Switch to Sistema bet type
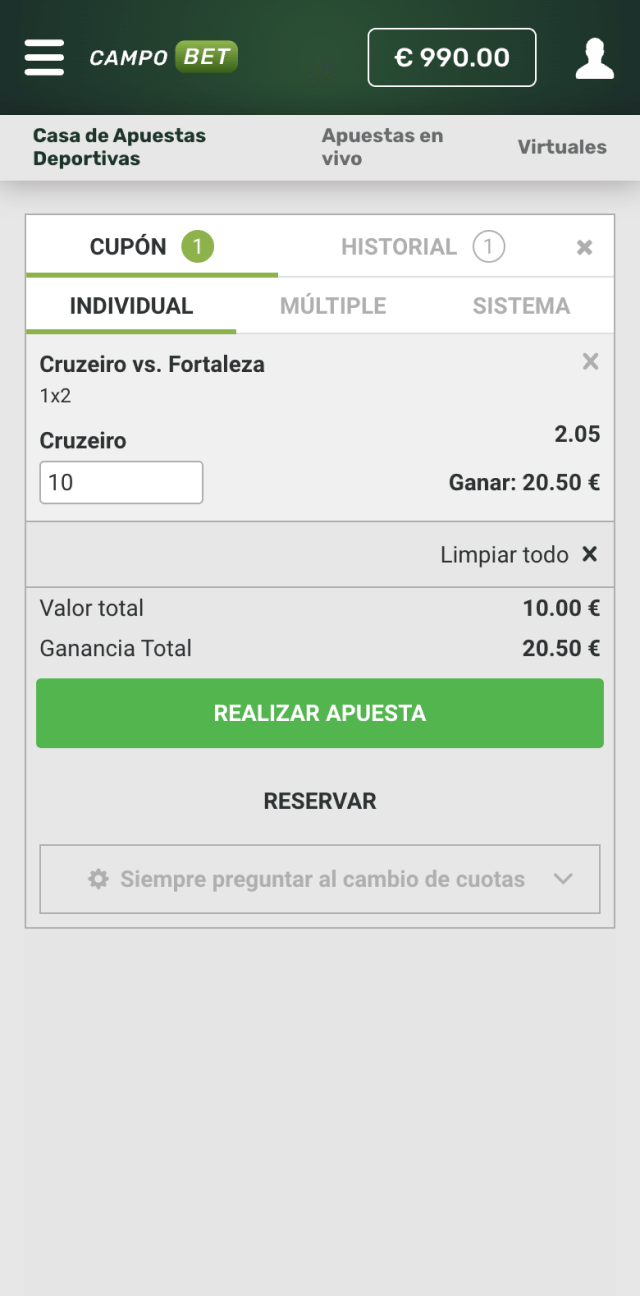This screenshot has width=640, height=1296. (x=521, y=306)
